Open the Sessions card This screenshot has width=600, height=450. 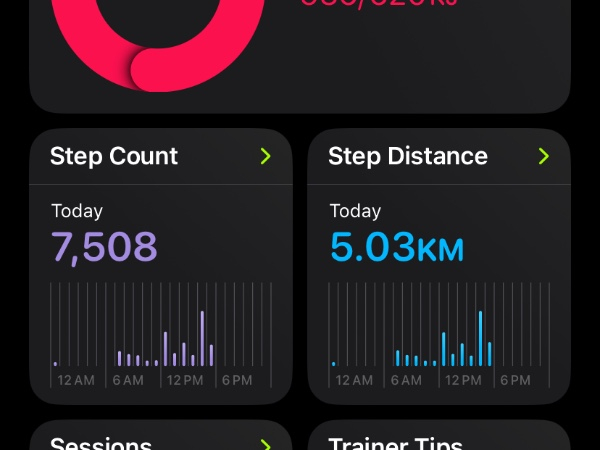pyautogui.click(x=160, y=438)
